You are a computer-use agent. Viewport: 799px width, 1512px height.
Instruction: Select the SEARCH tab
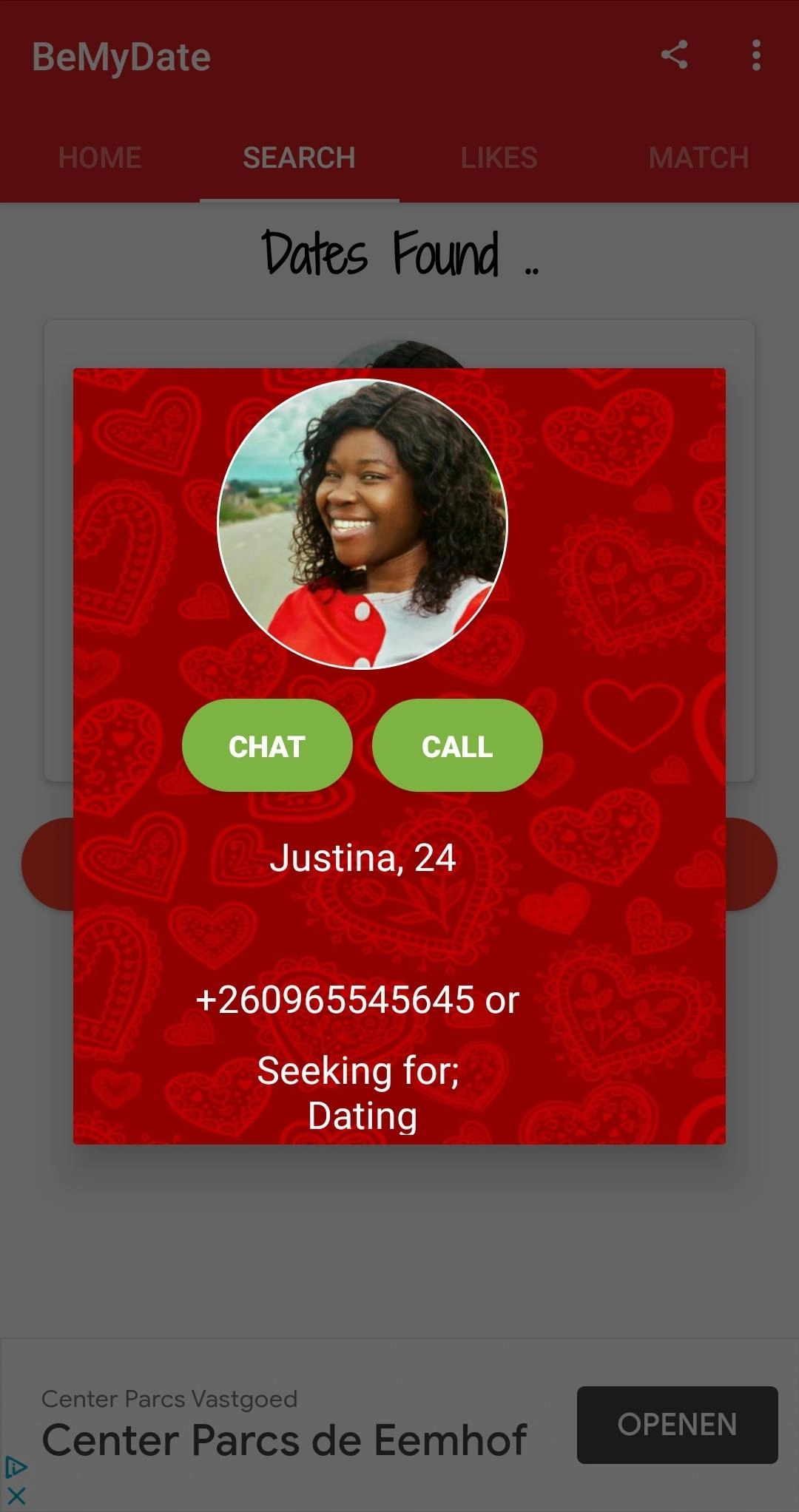coord(299,157)
